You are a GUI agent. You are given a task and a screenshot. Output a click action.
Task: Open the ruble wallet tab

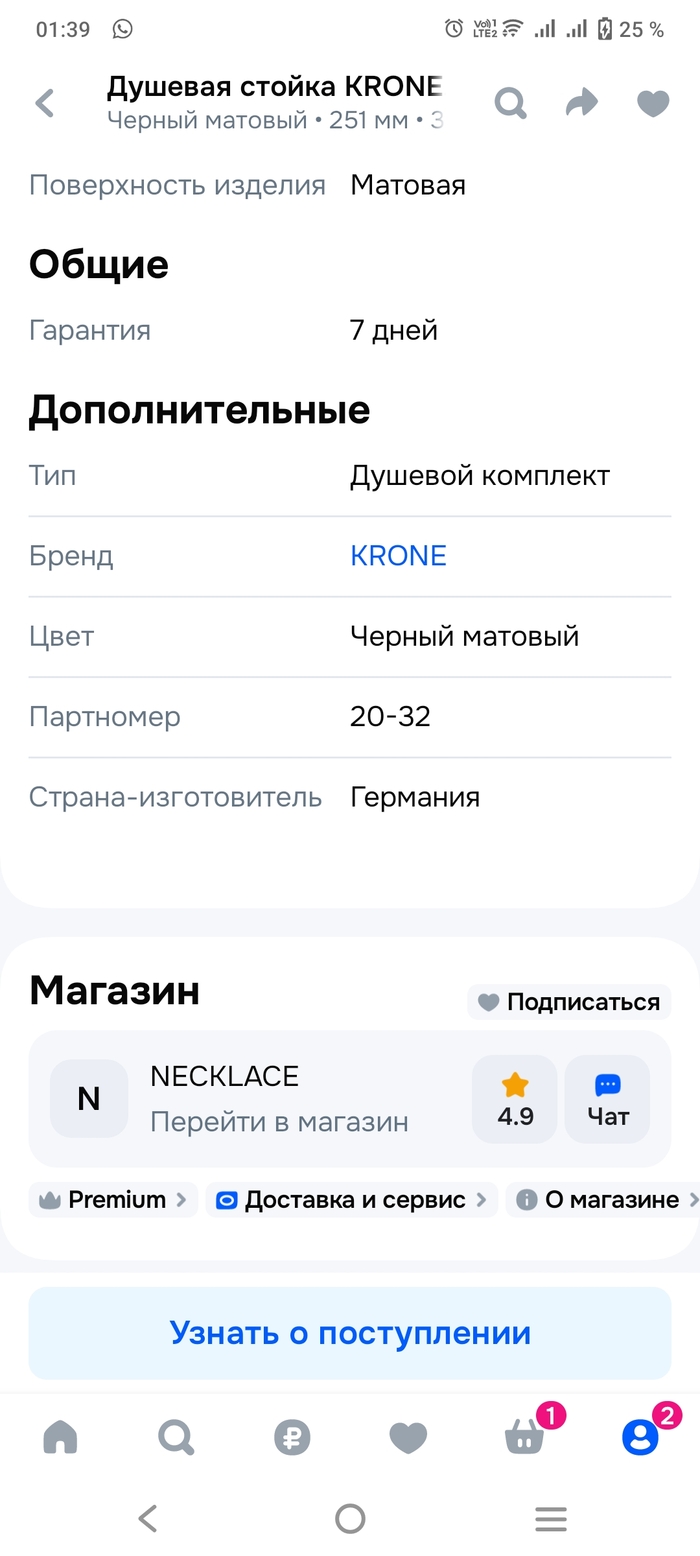[x=292, y=1438]
